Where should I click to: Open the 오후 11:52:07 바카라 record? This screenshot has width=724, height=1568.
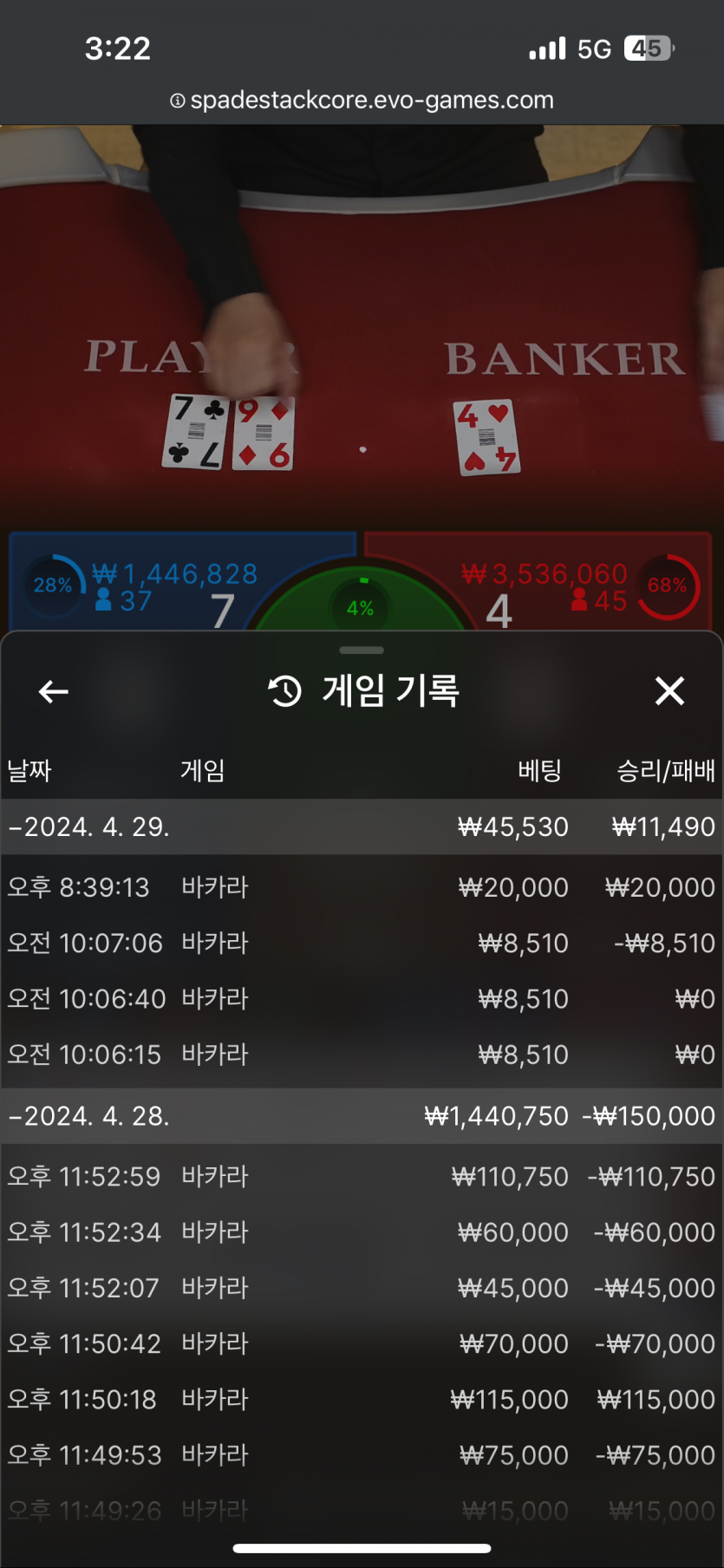click(x=361, y=1288)
